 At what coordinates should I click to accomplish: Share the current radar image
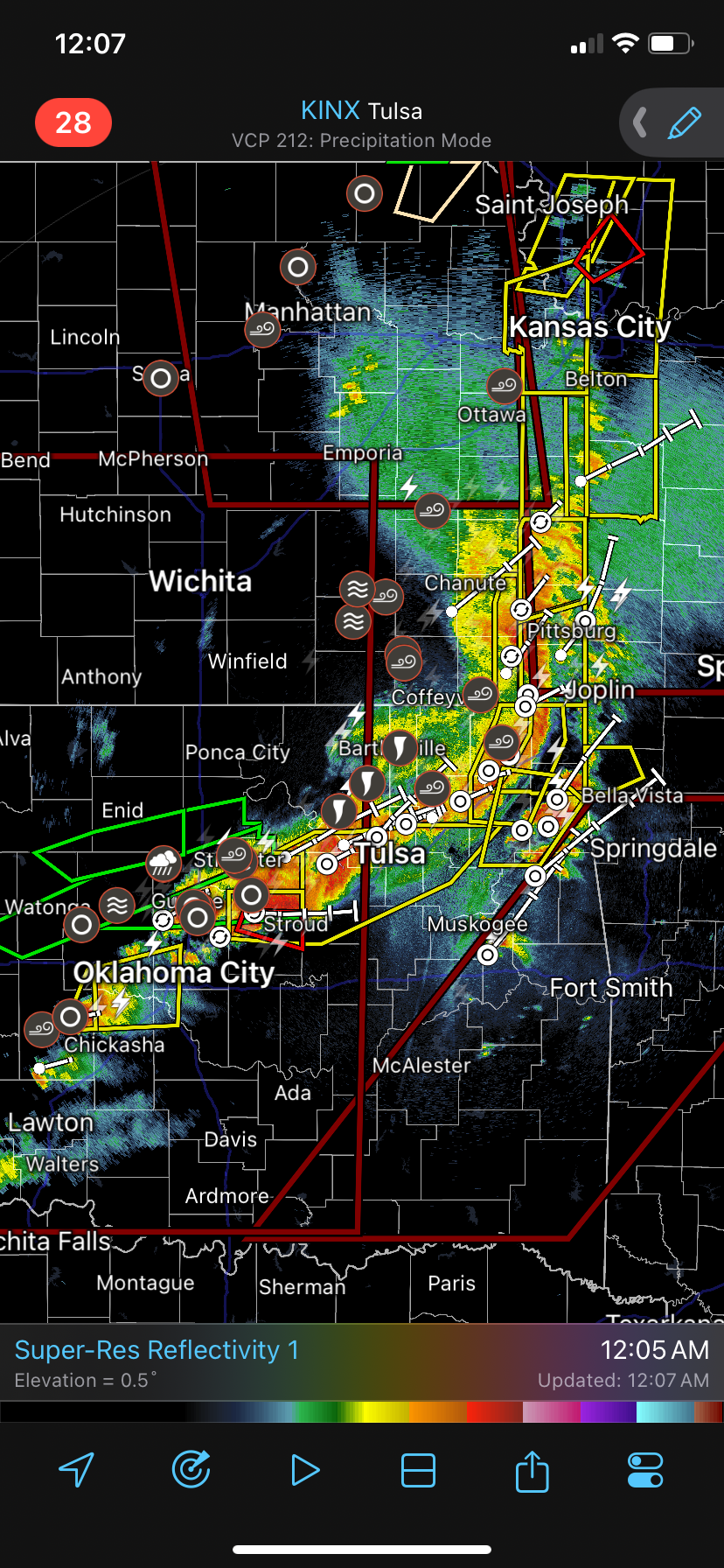click(x=532, y=1470)
